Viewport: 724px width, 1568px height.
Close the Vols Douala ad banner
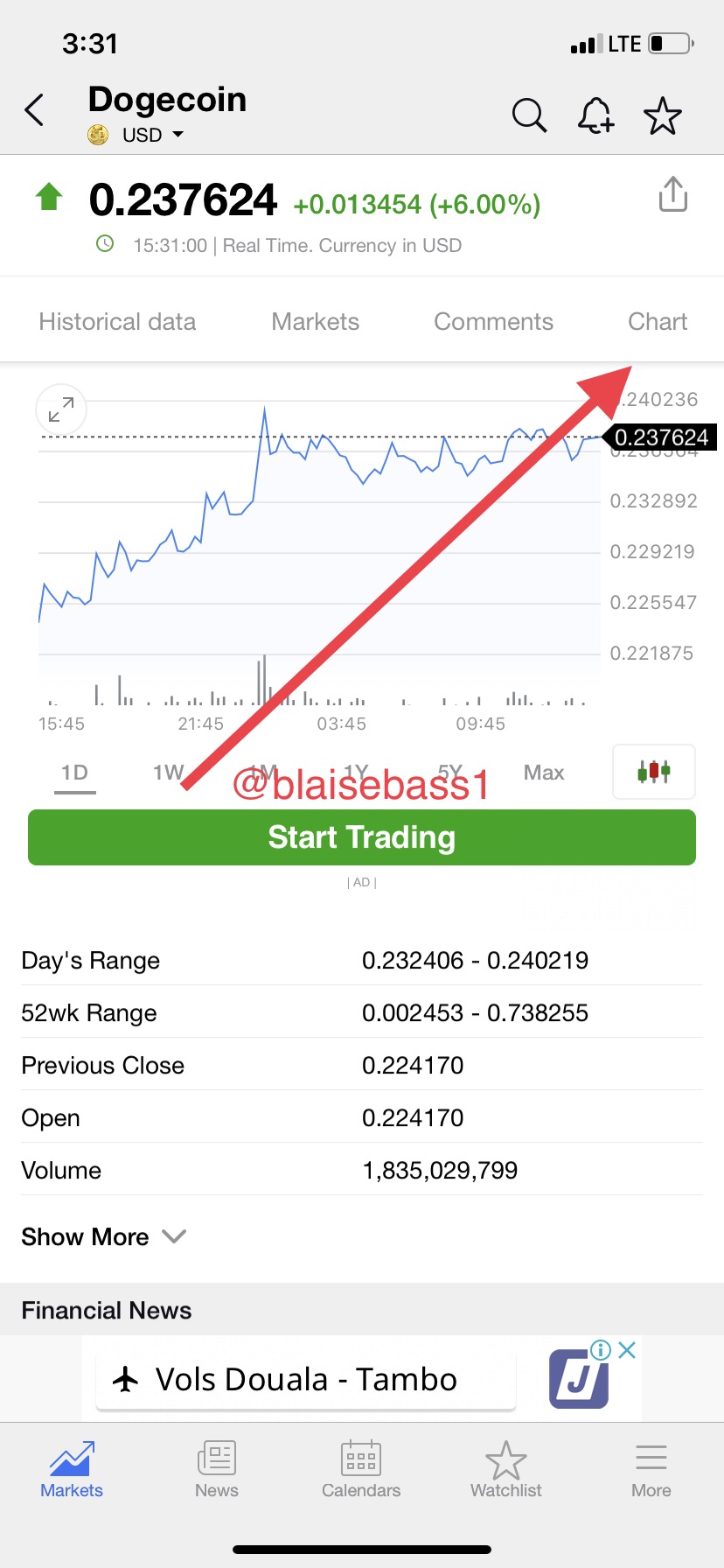[627, 1349]
